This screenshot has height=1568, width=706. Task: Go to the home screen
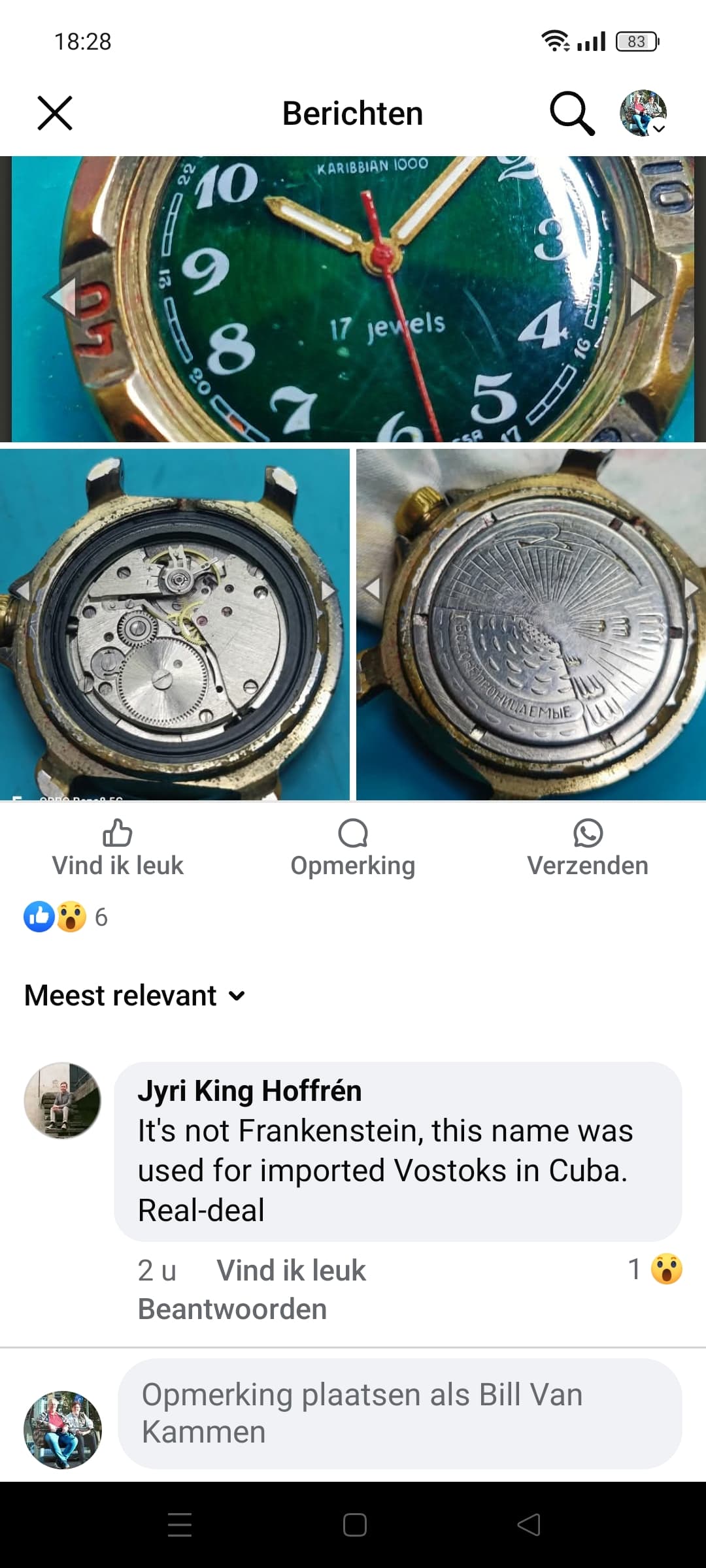[x=354, y=1525]
